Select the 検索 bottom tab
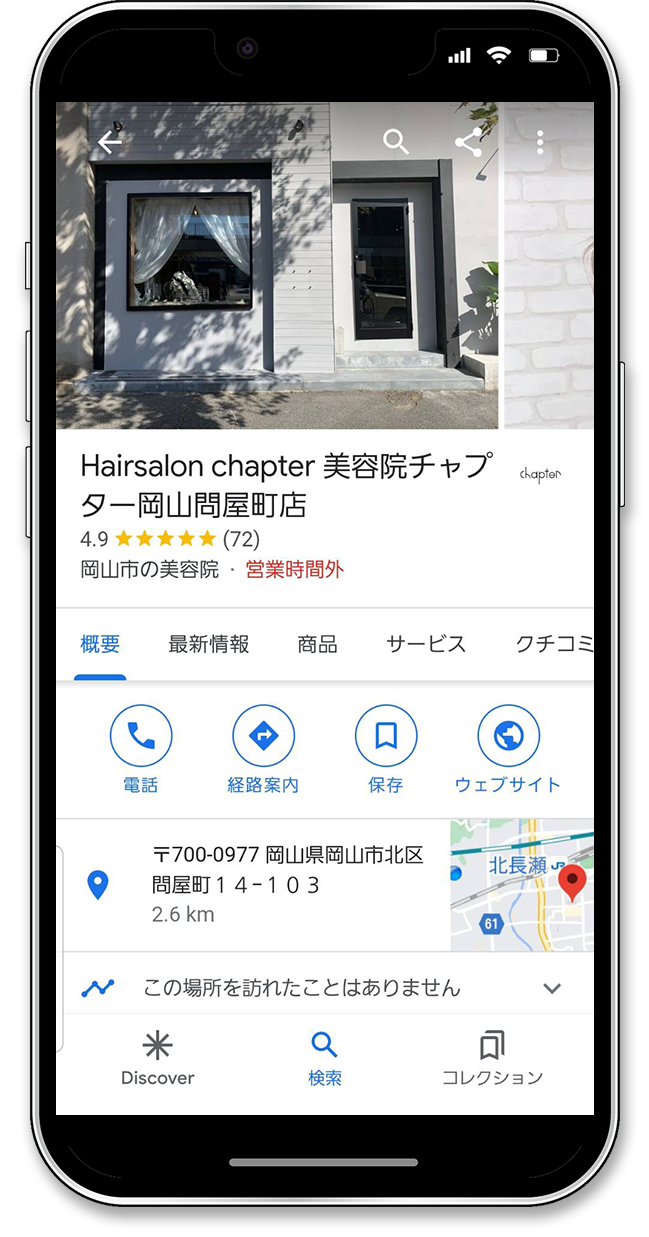649x1237 pixels. click(325, 1059)
